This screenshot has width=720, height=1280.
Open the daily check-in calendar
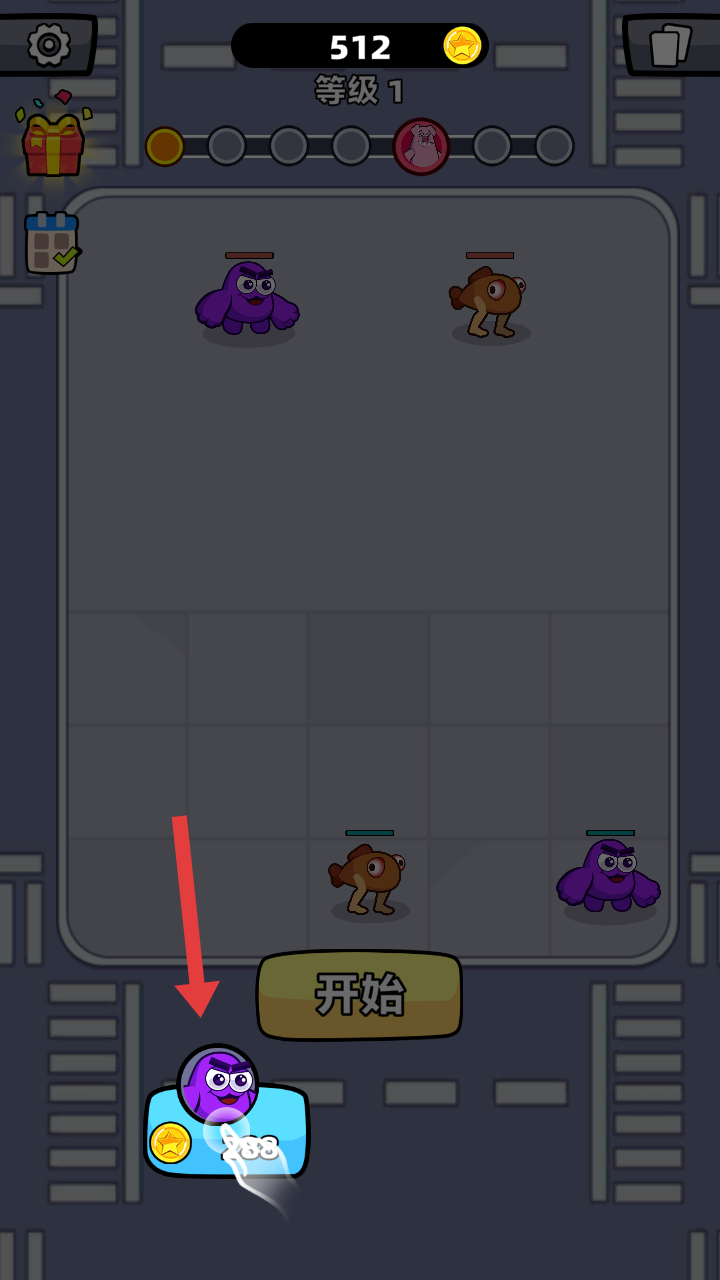pos(51,243)
